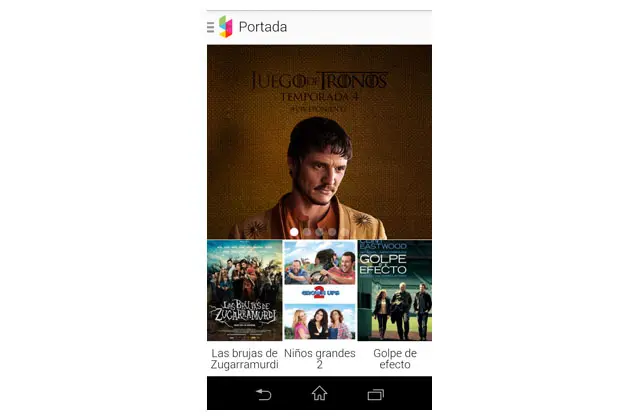The image size is (640, 420).
Task: Open Niños grandes 2 movie
Action: 319,292
